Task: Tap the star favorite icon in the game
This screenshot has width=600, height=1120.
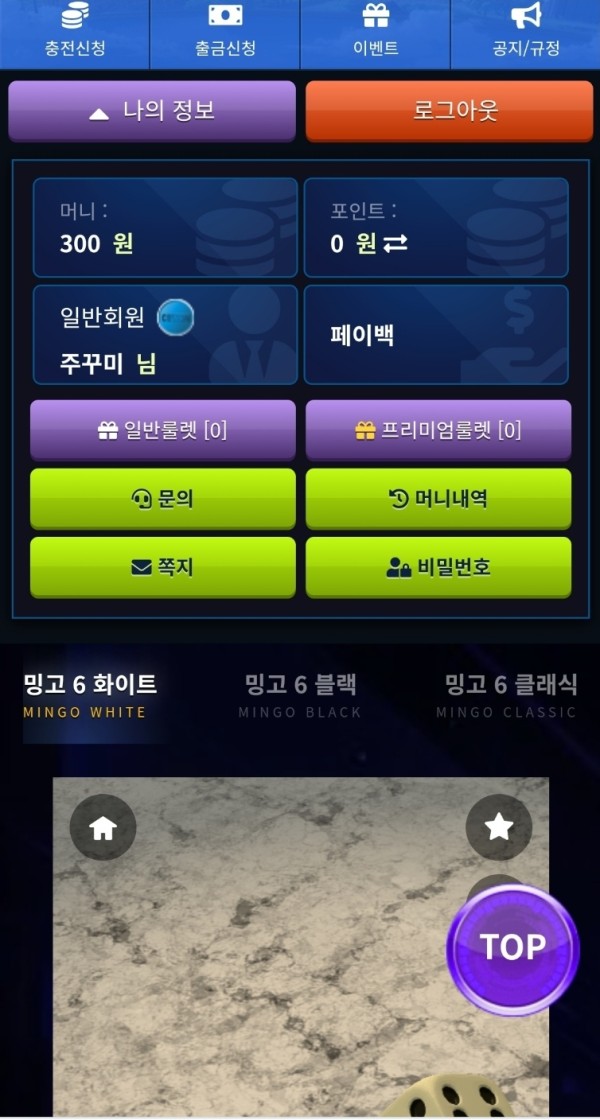Action: pyautogui.click(x=498, y=826)
